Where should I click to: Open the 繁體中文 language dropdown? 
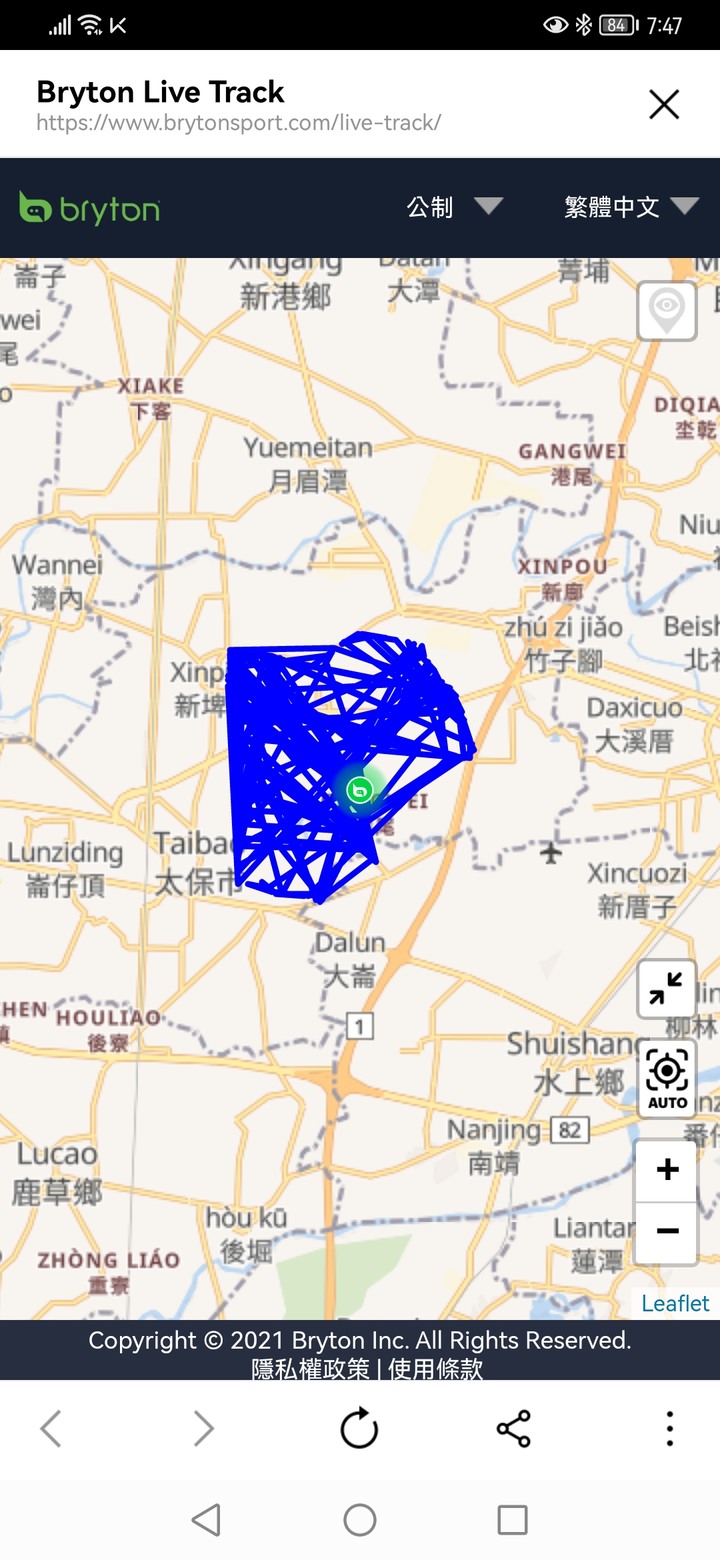pyautogui.click(x=630, y=207)
